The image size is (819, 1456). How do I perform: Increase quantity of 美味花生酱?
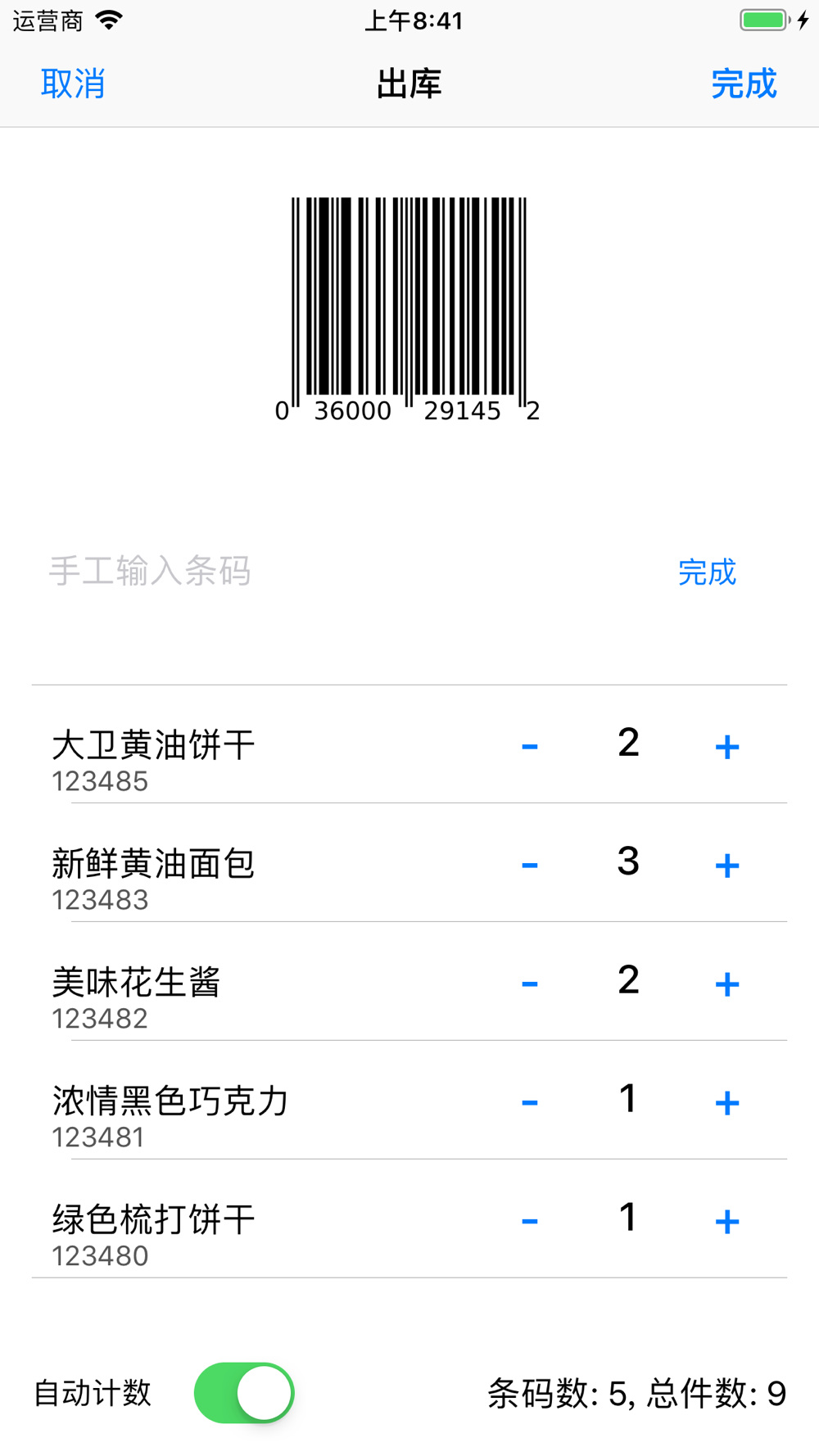pos(727,983)
